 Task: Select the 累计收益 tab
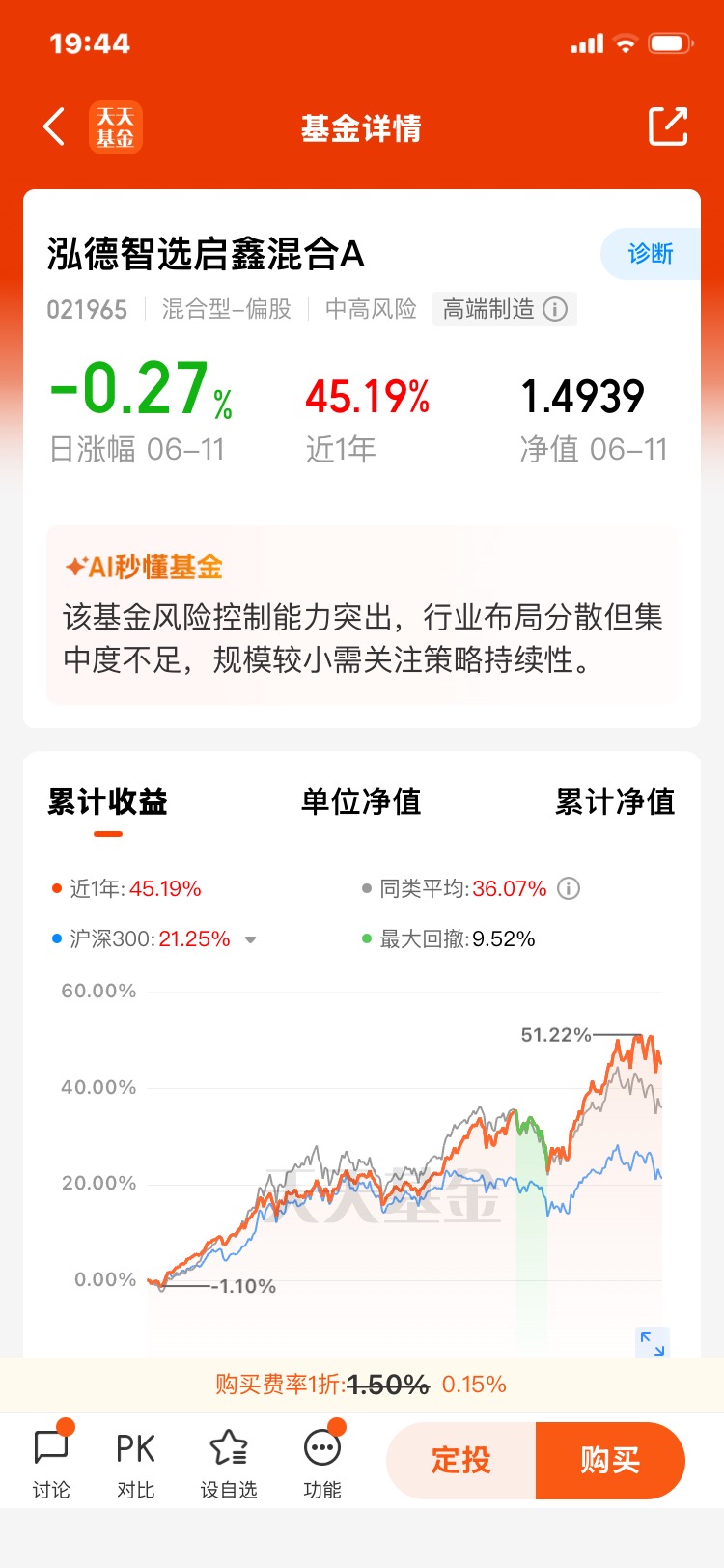tap(108, 803)
